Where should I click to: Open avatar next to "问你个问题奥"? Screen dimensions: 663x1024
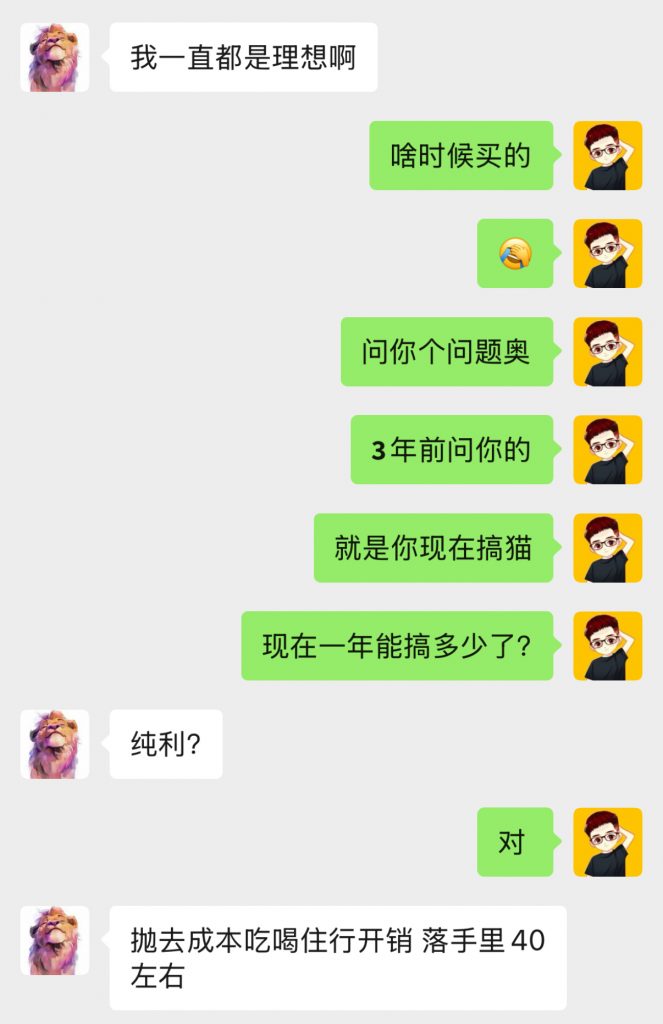tap(607, 351)
